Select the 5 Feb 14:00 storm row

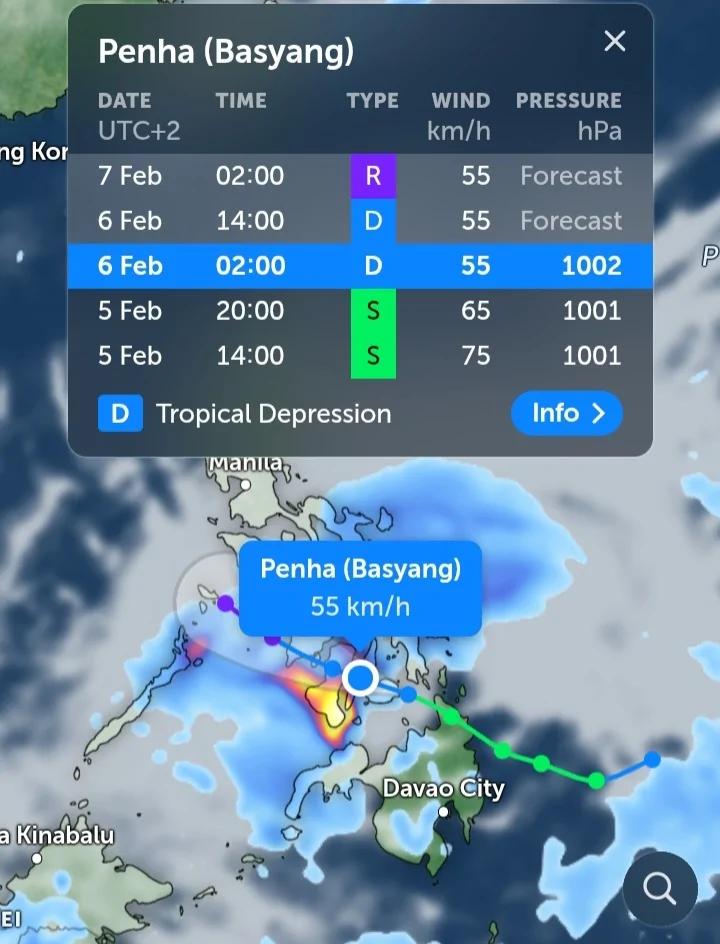point(360,356)
